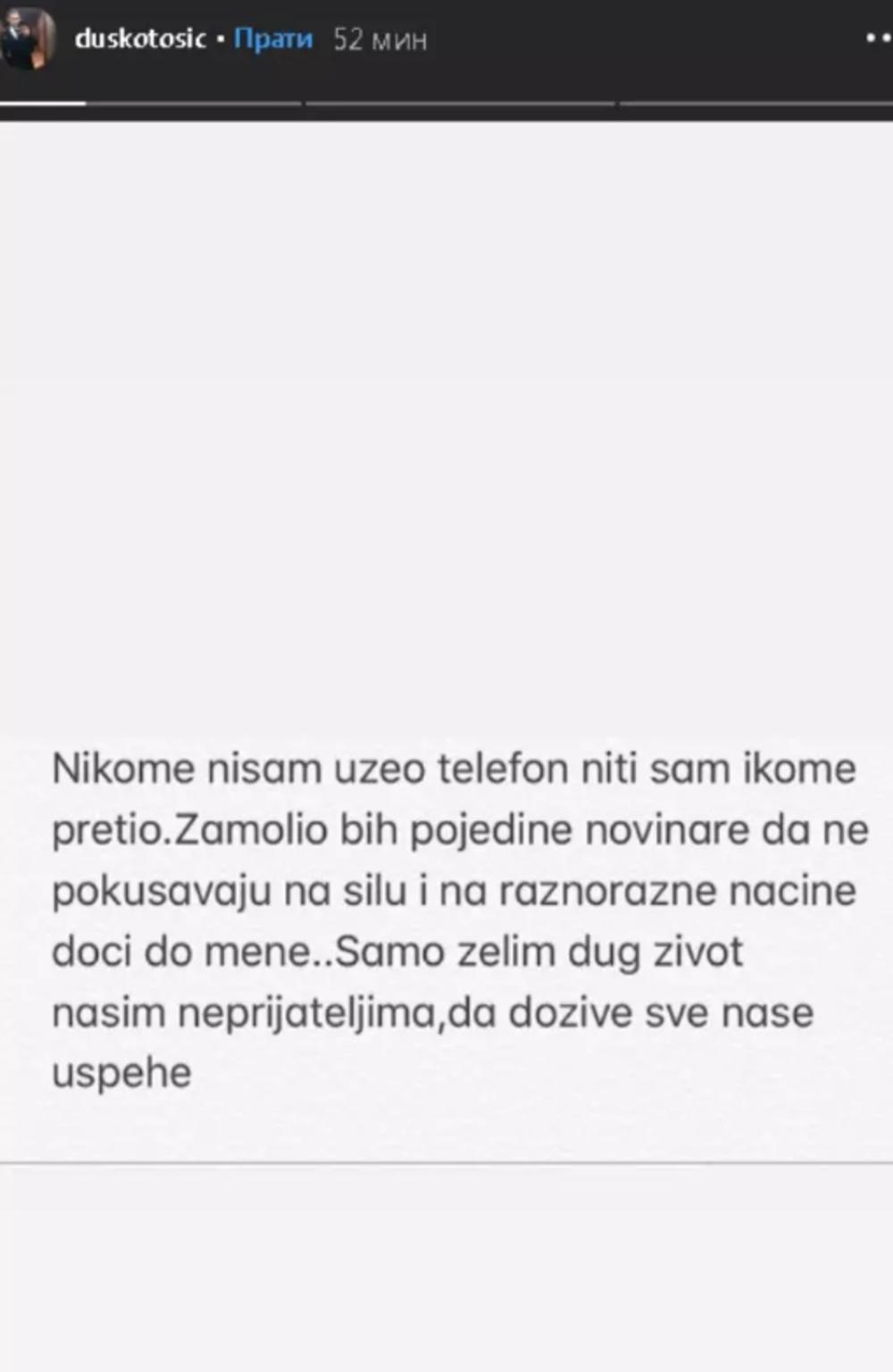Open duskotosic's profile picture
The width and height of the screenshot is (893, 1372).
27,37
